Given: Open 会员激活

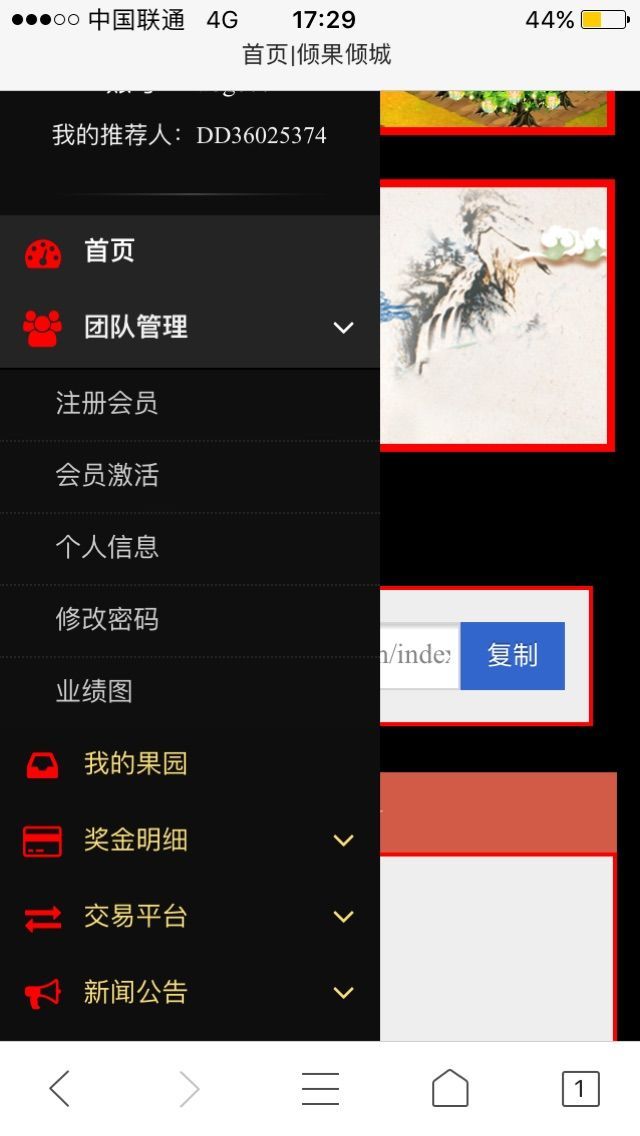Looking at the screenshot, I should click(x=189, y=476).
